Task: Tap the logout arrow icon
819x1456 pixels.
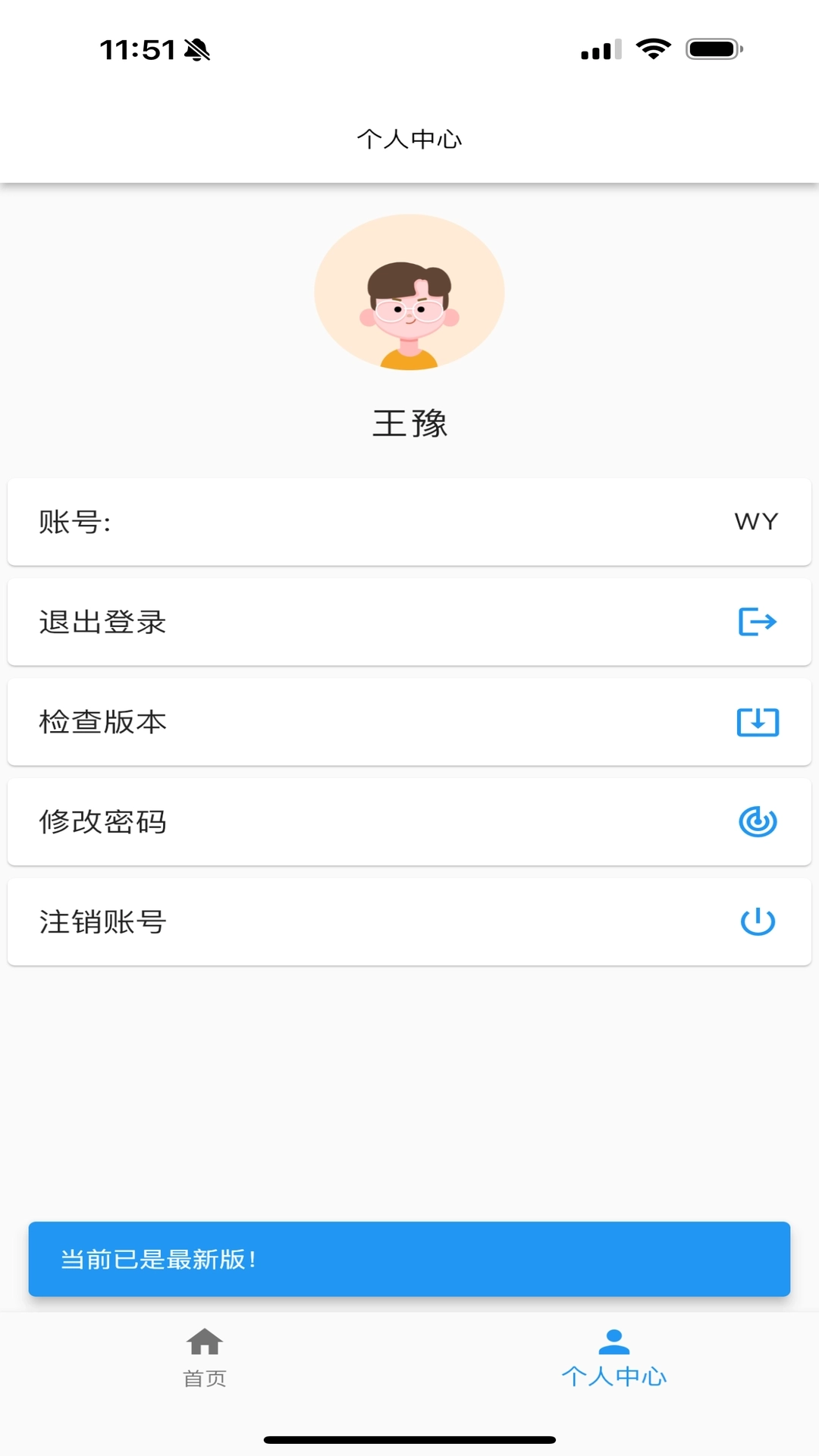Action: coord(757,622)
